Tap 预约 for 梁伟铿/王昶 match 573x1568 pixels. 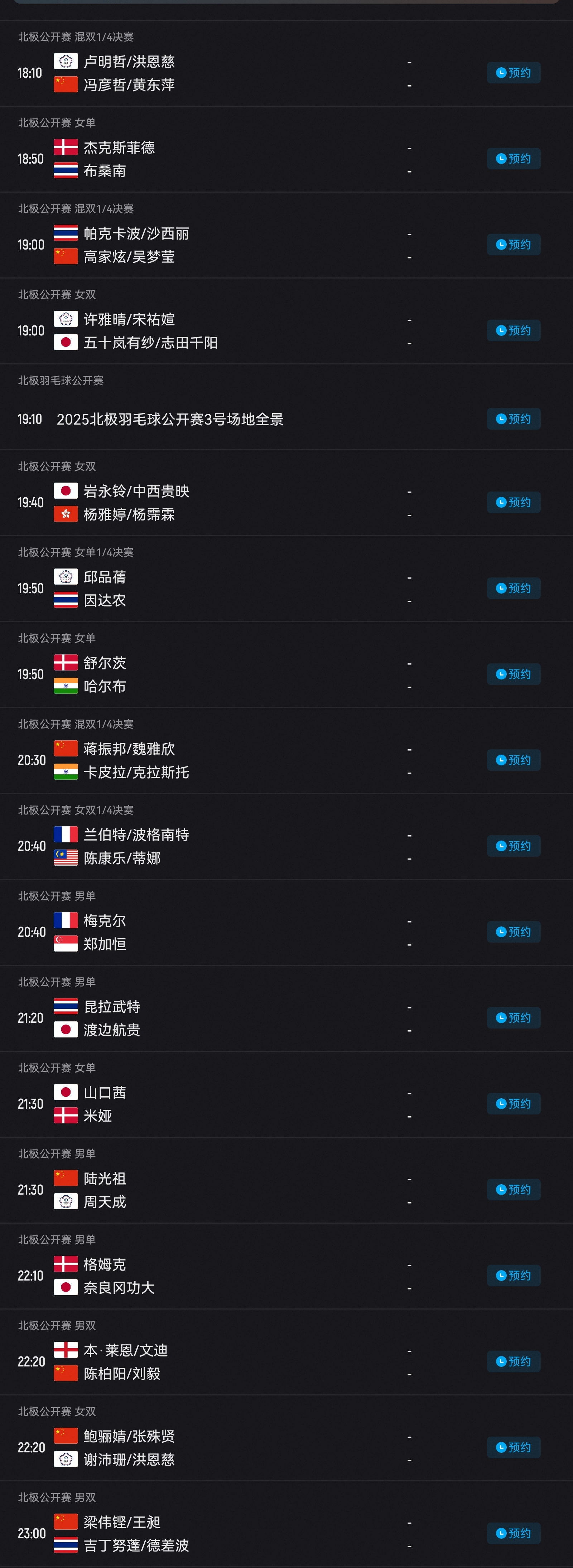(x=513, y=1533)
